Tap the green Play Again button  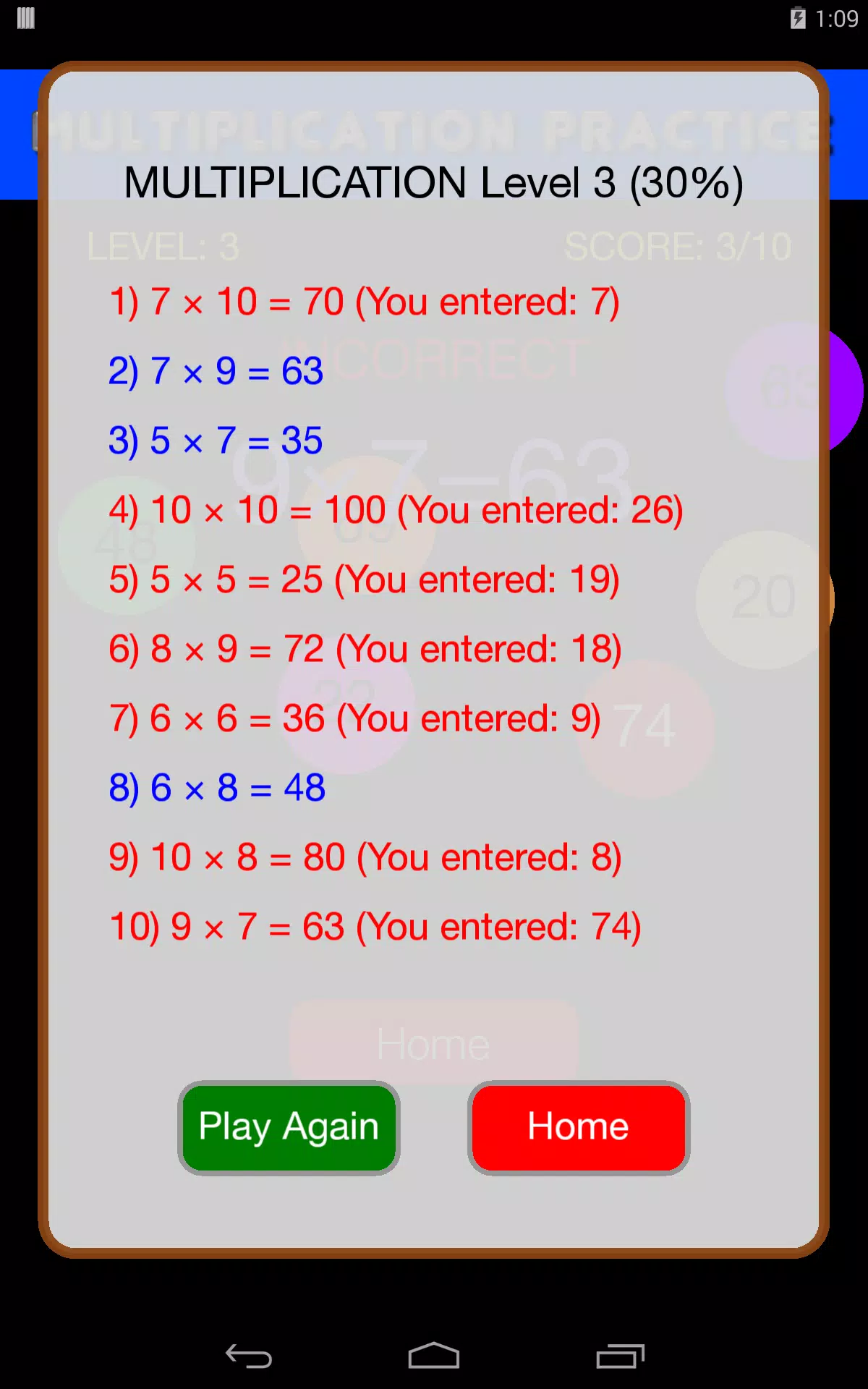coord(289,1127)
